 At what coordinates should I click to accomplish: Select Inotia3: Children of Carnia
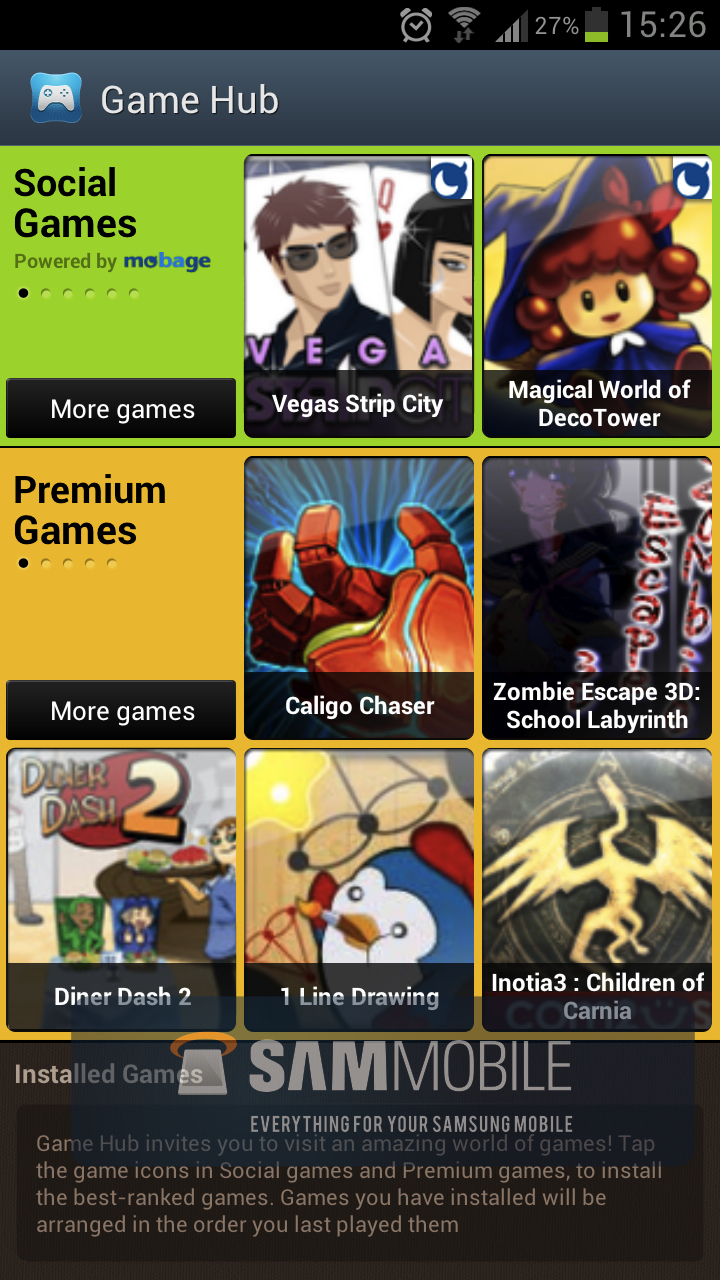[597, 889]
